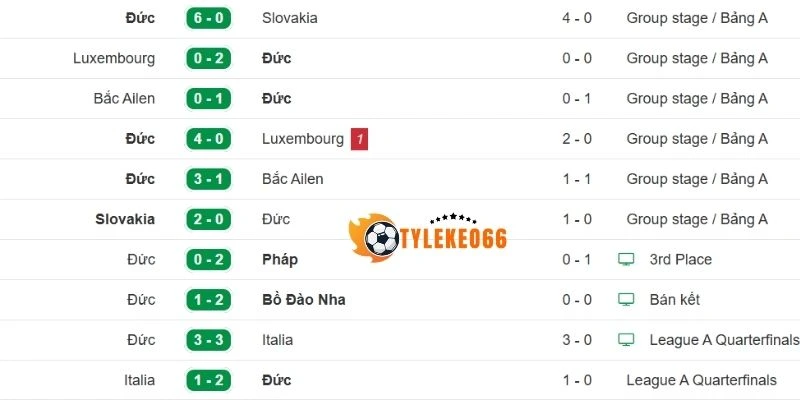Screen dimensions: 800x400
Task: Open the Slovakia 2-0 Đức match
Action: [208, 219]
